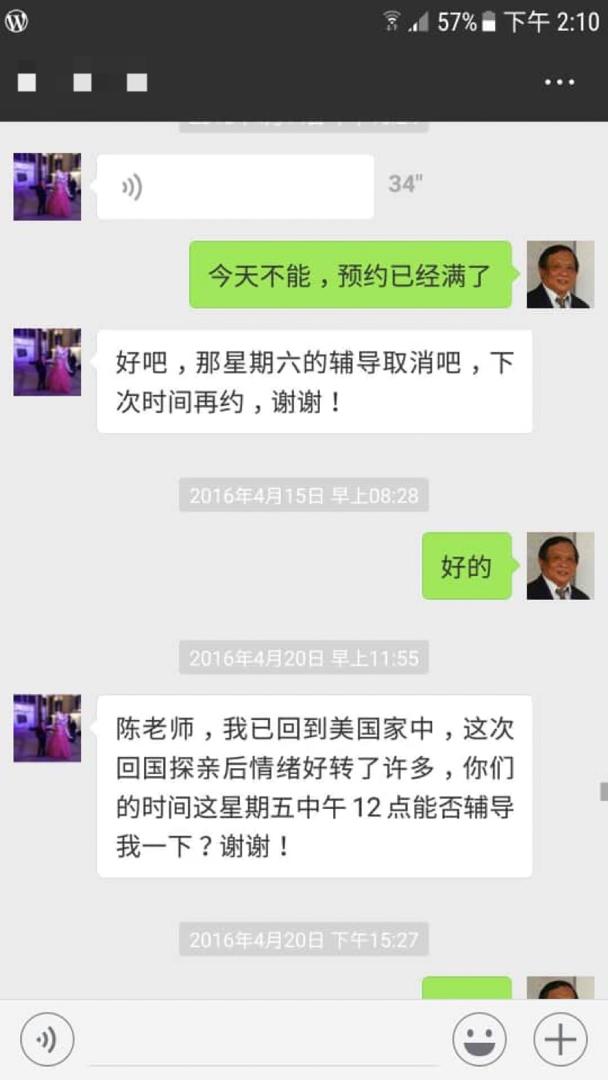
Task: Switch to voice input mode
Action: click(47, 1039)
